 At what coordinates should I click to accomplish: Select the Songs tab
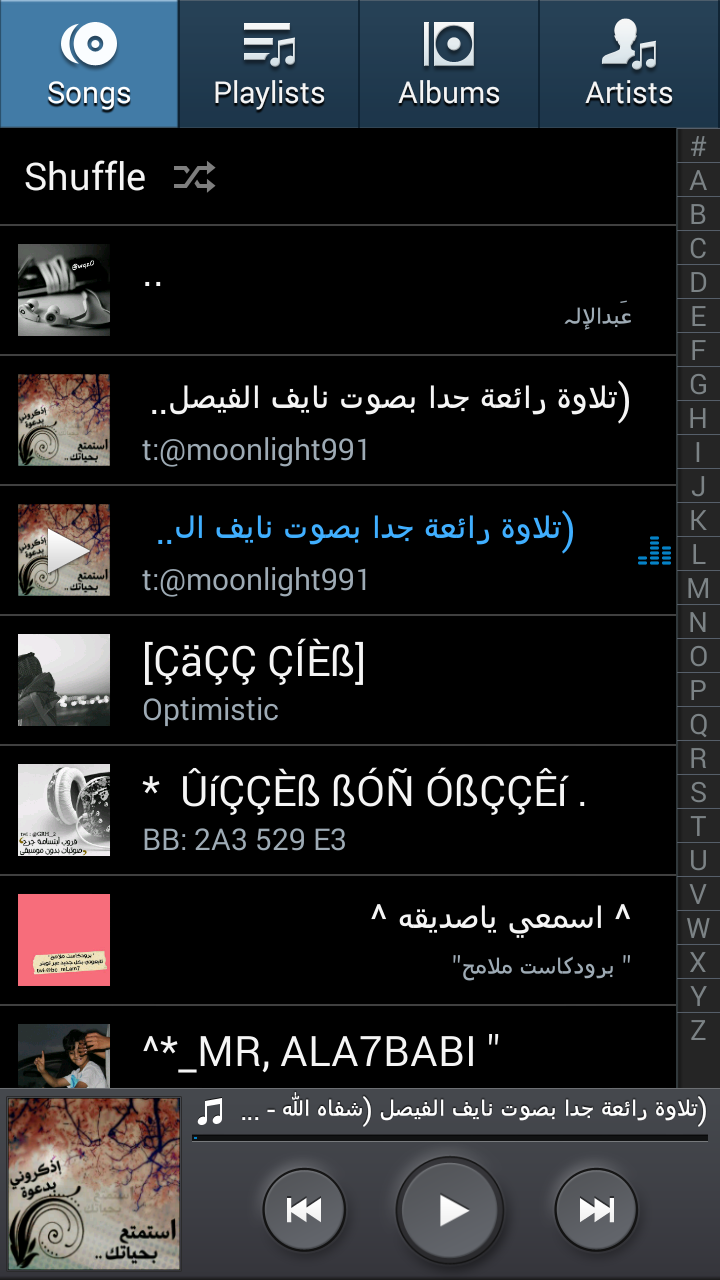click(89, 64)
